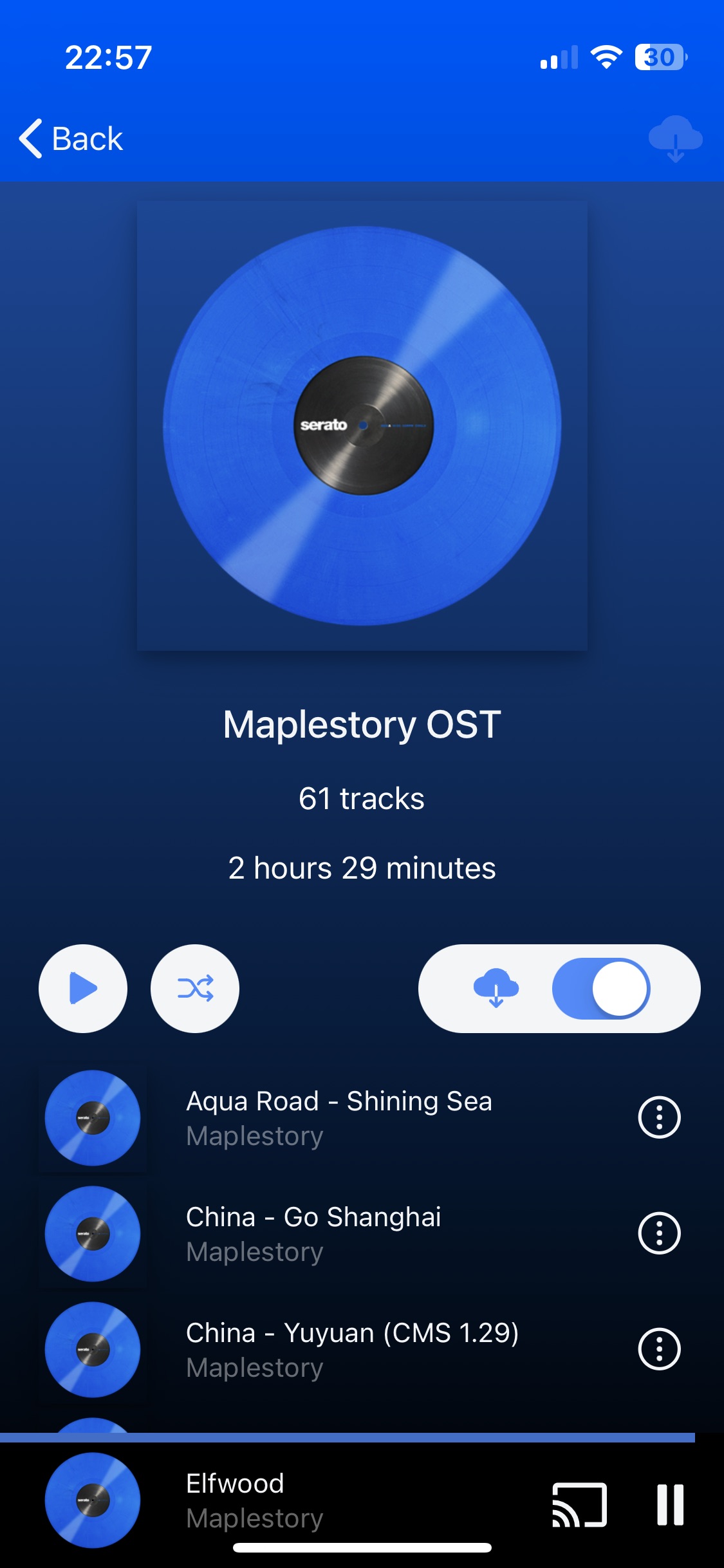This screenshot has height=1568, width=724.
Task: Go back to the previous screen
Action: click(x=71, y=138)
